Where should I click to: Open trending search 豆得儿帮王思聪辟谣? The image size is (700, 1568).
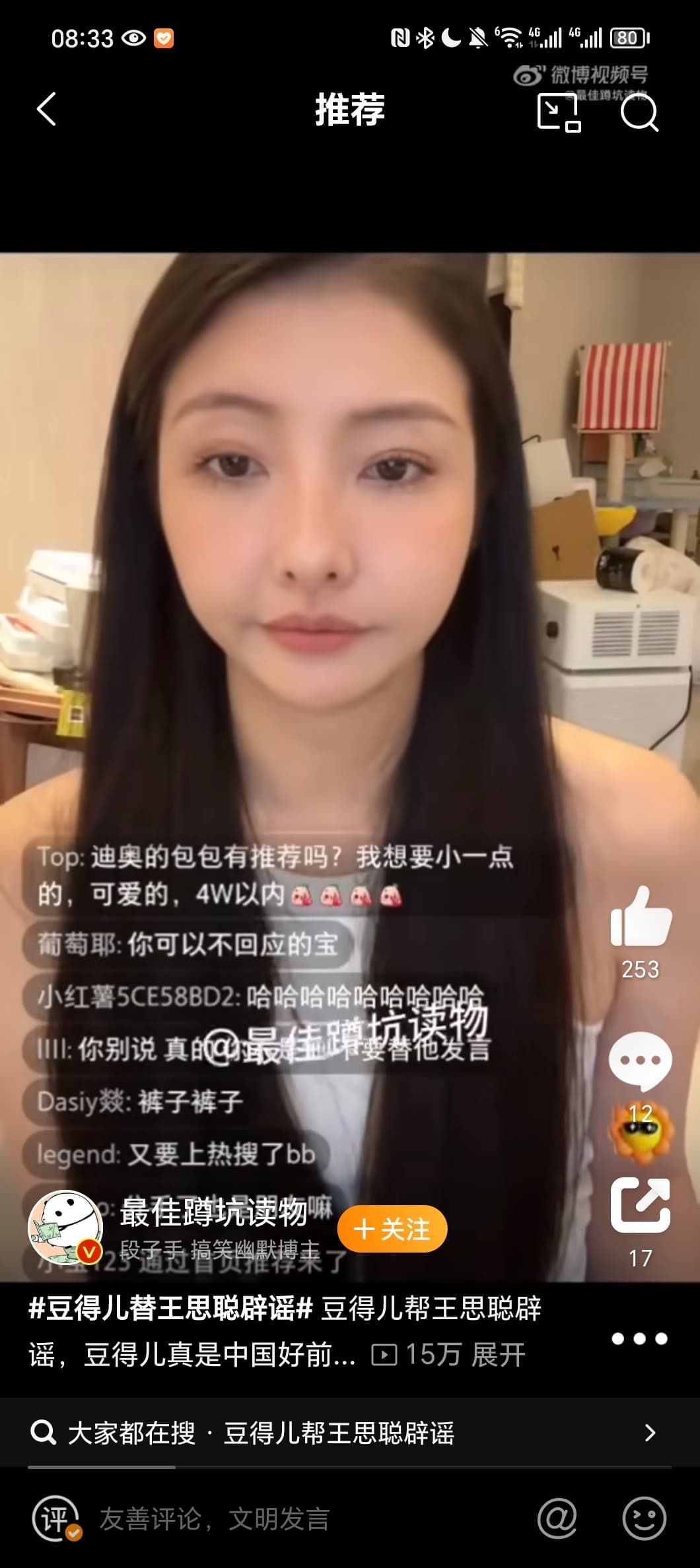click(338, 1433)
